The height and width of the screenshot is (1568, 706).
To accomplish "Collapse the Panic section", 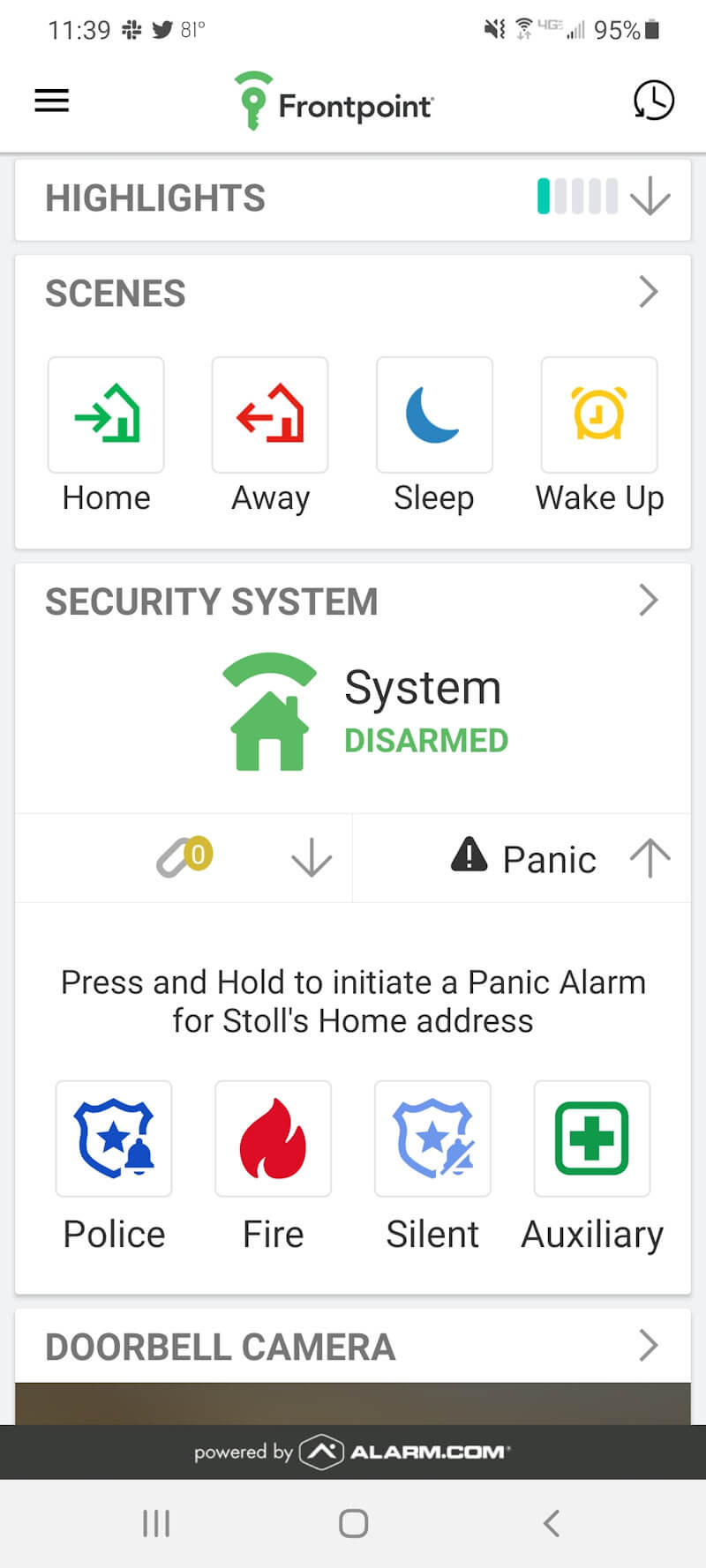I will click(650, 857).
